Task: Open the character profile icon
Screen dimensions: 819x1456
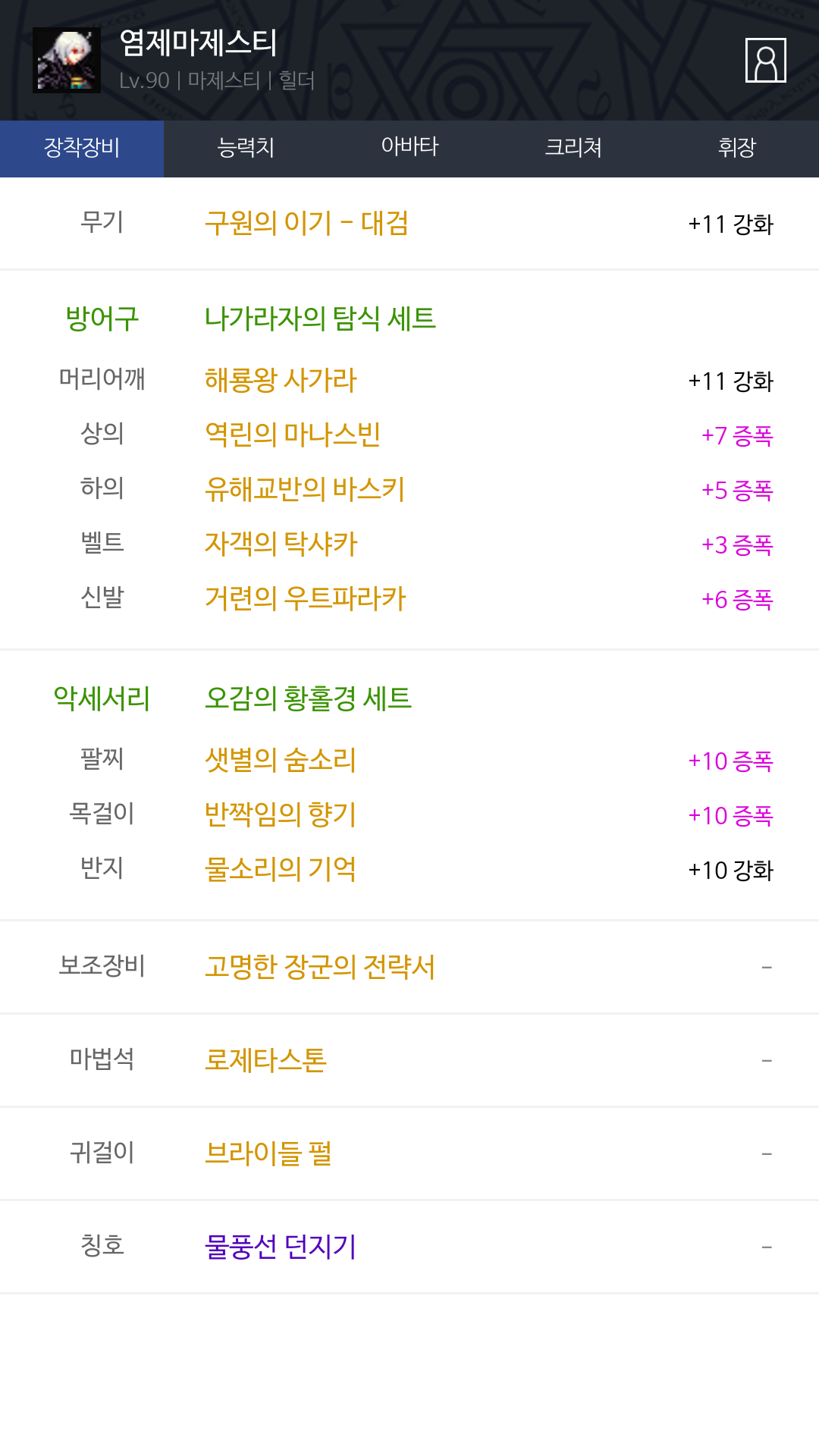Action: [x=765, y=60]
